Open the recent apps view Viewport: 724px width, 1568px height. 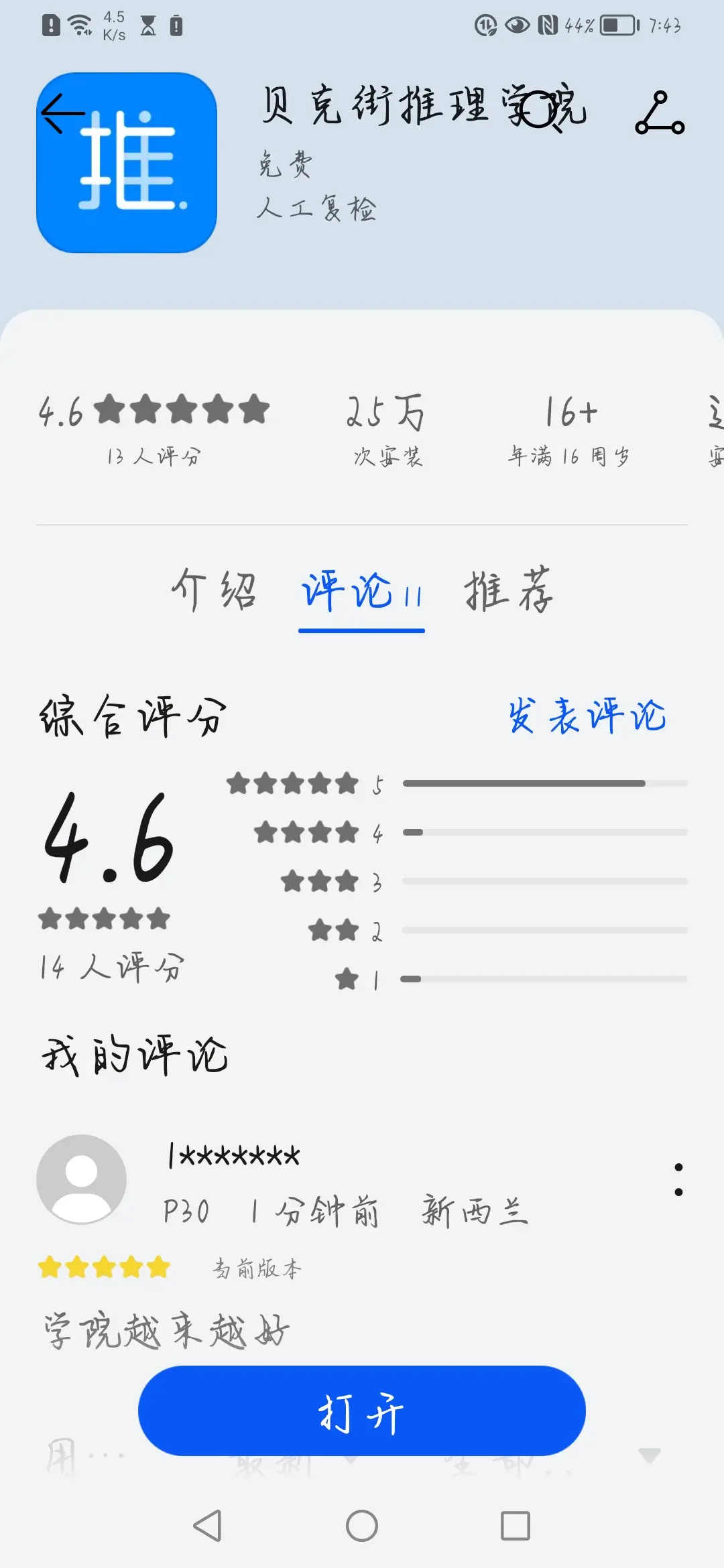[516, 1526]
